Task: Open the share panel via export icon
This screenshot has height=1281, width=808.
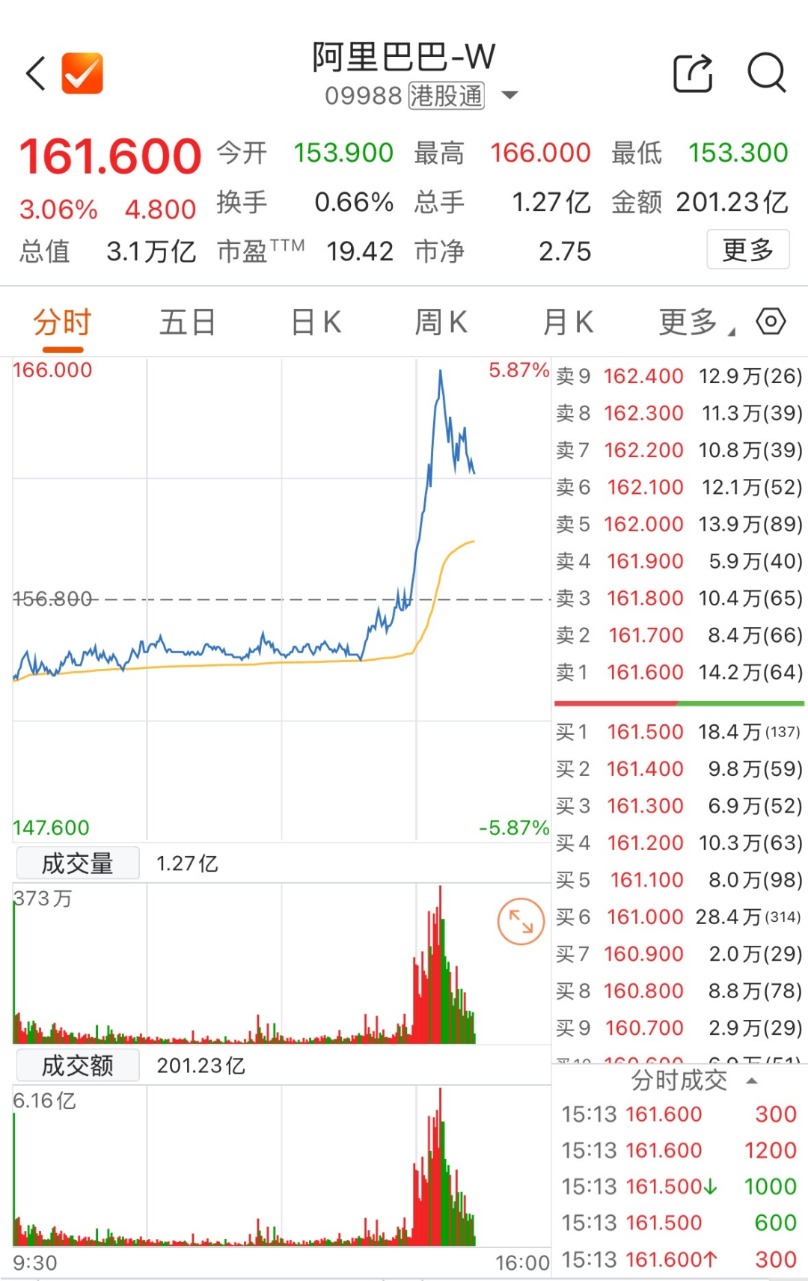Action: click(x=695, y=72)
